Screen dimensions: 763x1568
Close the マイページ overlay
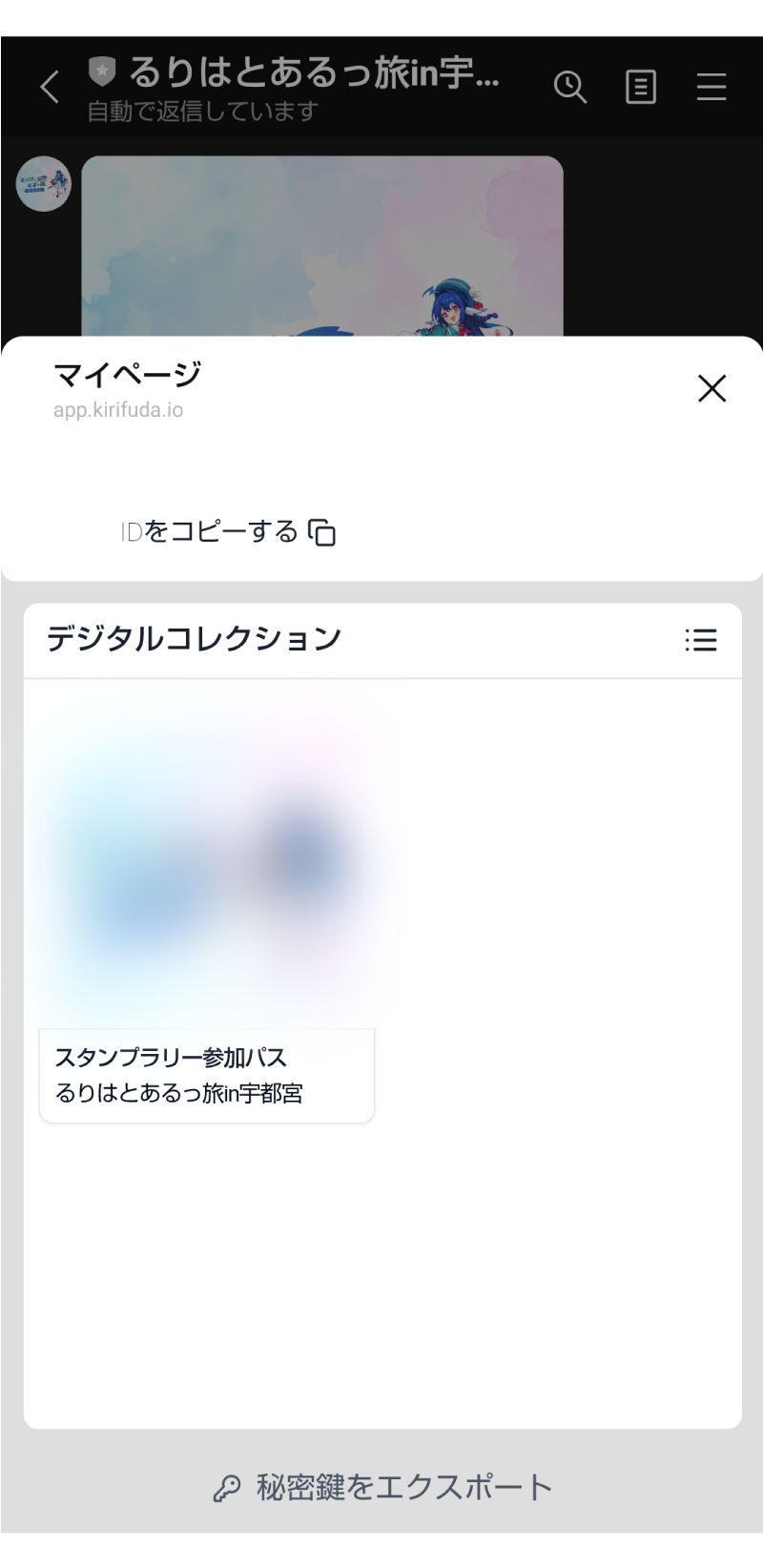[x=711, y=389]
